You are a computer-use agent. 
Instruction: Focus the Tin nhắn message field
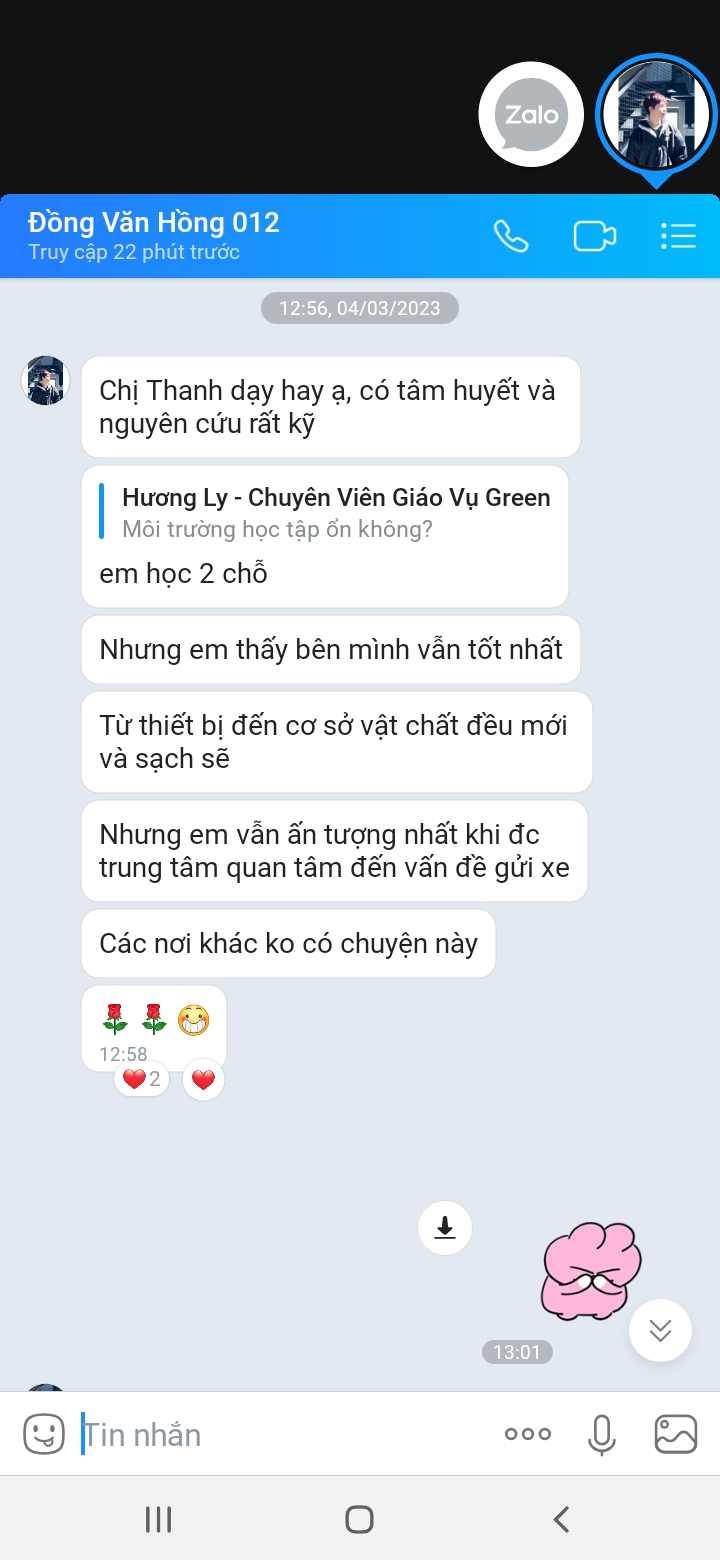280,1434
